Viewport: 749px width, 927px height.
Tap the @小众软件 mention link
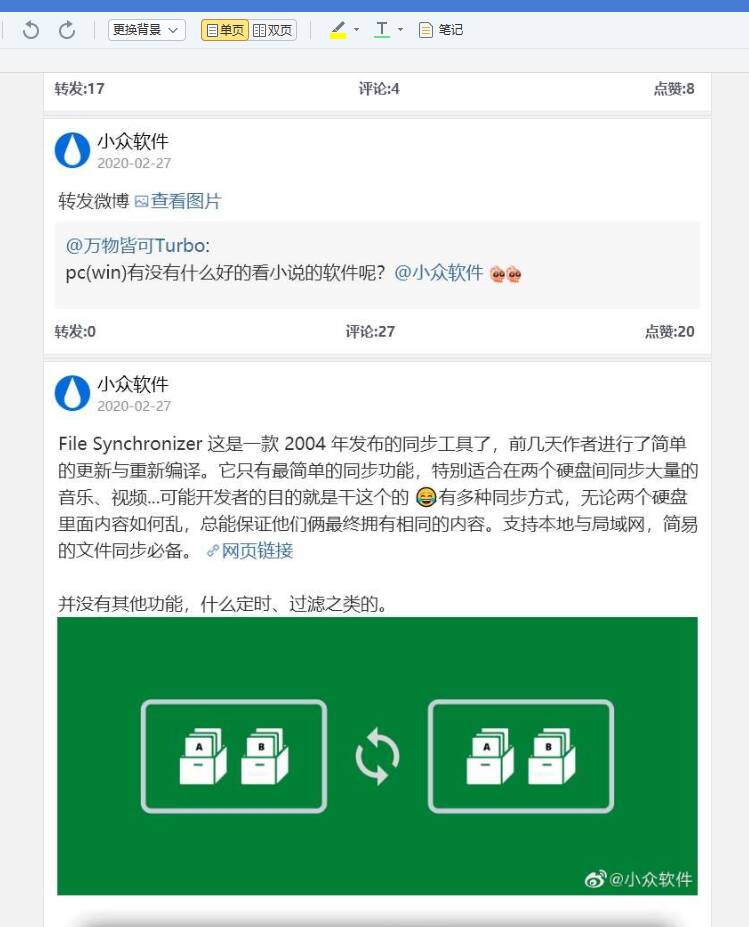pyautogui.click(x=439, y=272)
